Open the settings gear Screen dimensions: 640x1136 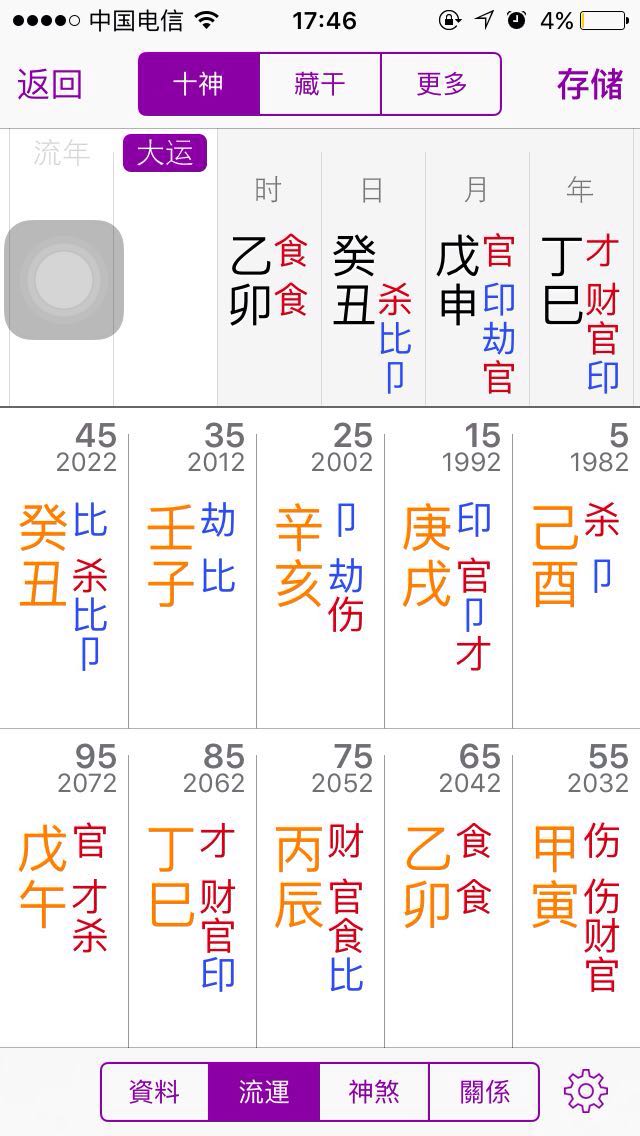tap(586, 1091)
